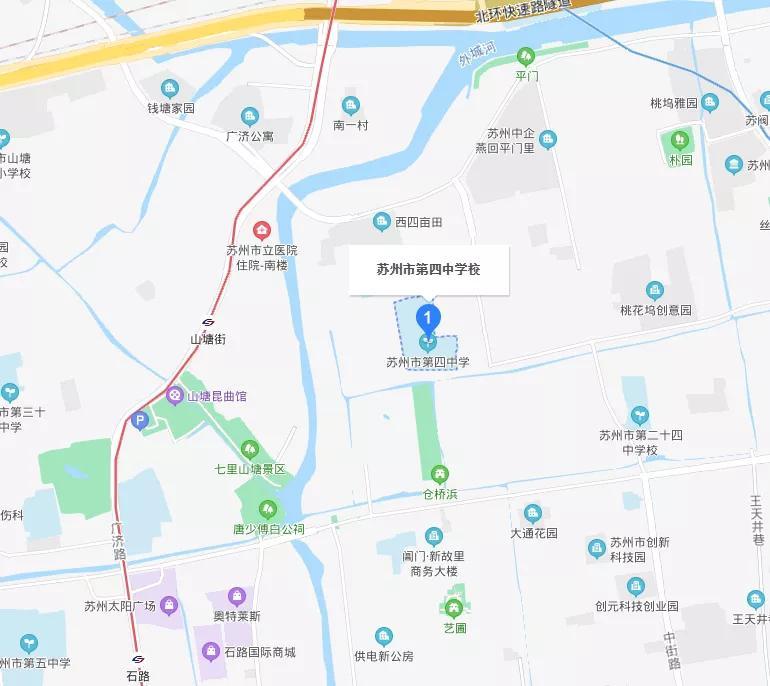Open the 苏州市立医院 hospital marker
Viewport: 770px width, 686px height.
(x=261, y=231)
